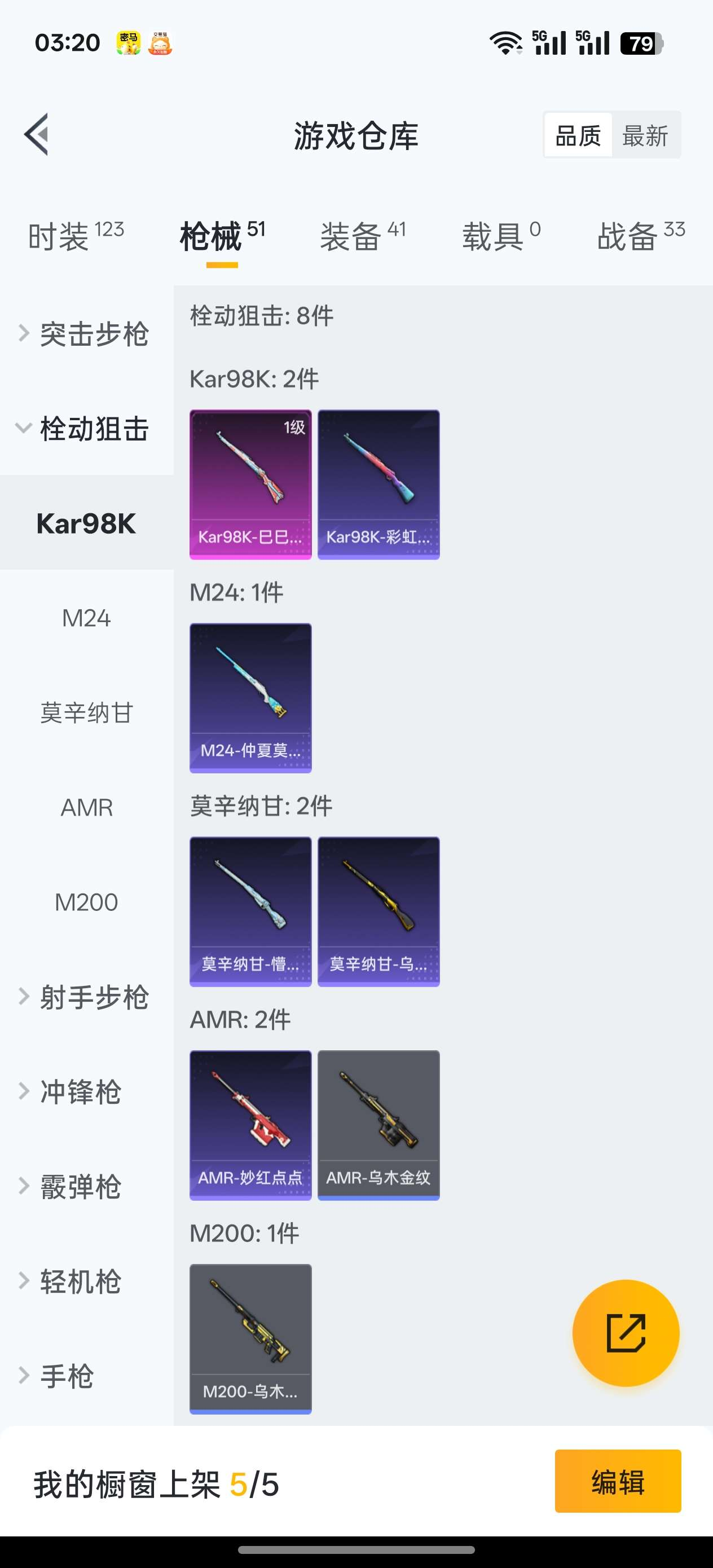The width and height of the screenshot is (713, 1568).
Task: Open the M24-仲夏莫 skin card
Action: tap(250, 698)
